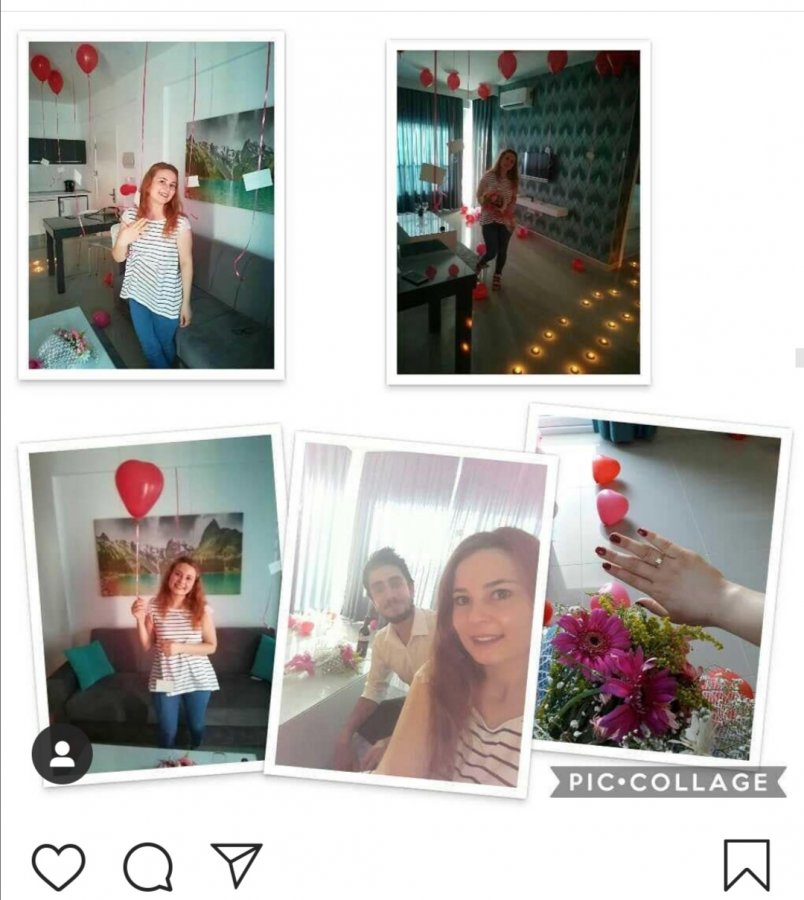This screenshot has width=804, height=900.
Task: Save this post with the bookmark icon
Action: tap(746, 865)
